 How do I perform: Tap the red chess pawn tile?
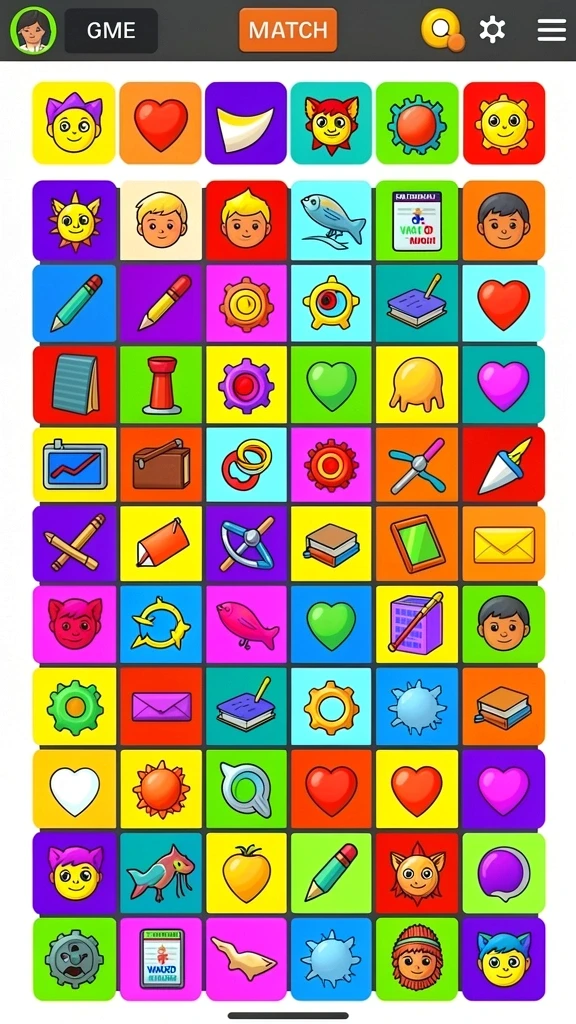pyautogui.click(x=161, y=385)
